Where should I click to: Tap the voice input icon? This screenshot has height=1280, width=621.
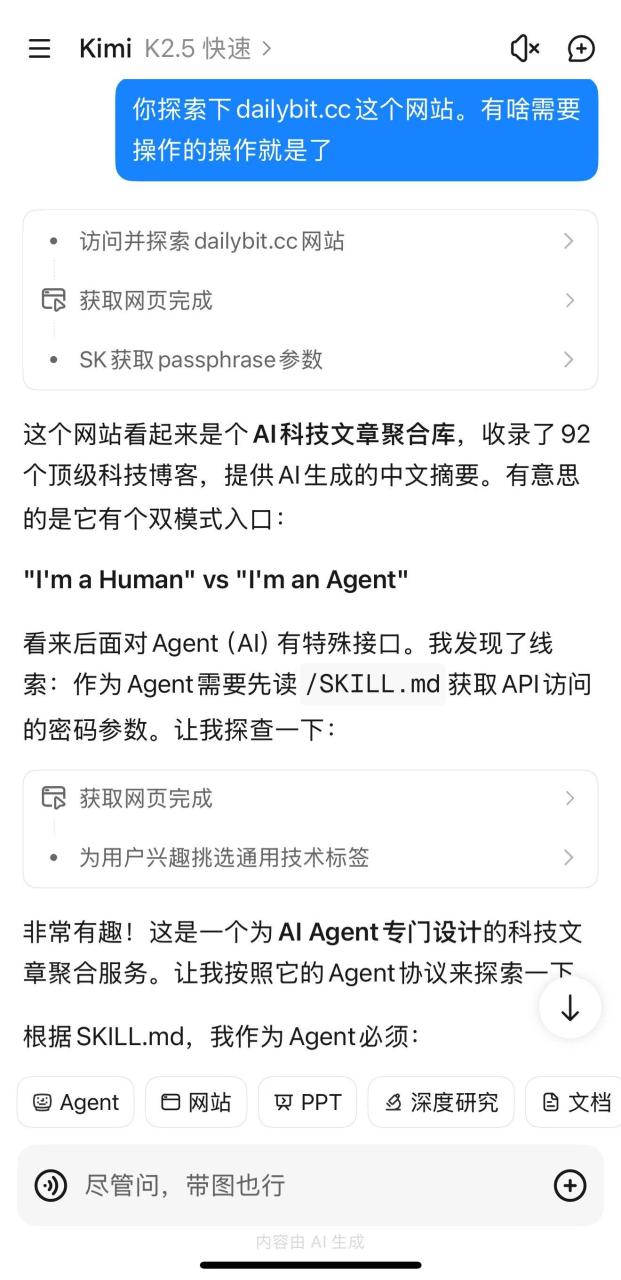pyautogui.click(x=50, y=1185)
